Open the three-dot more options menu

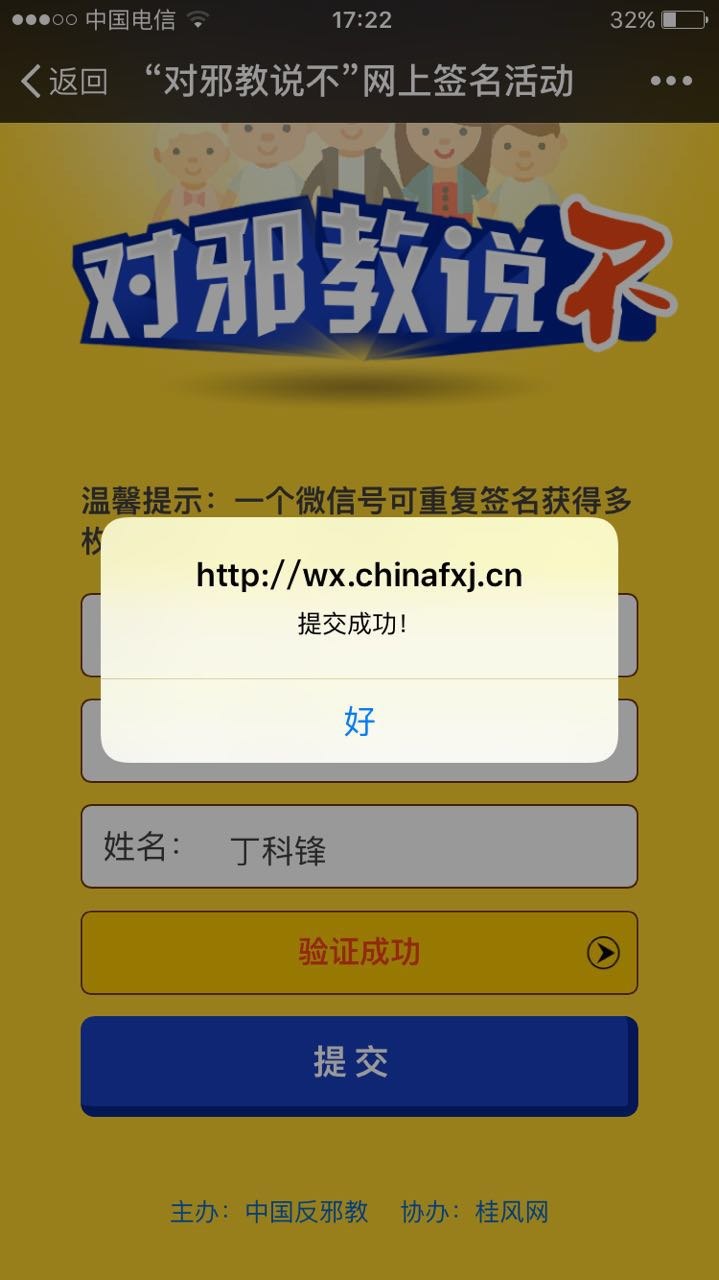[x=671, y=81]
